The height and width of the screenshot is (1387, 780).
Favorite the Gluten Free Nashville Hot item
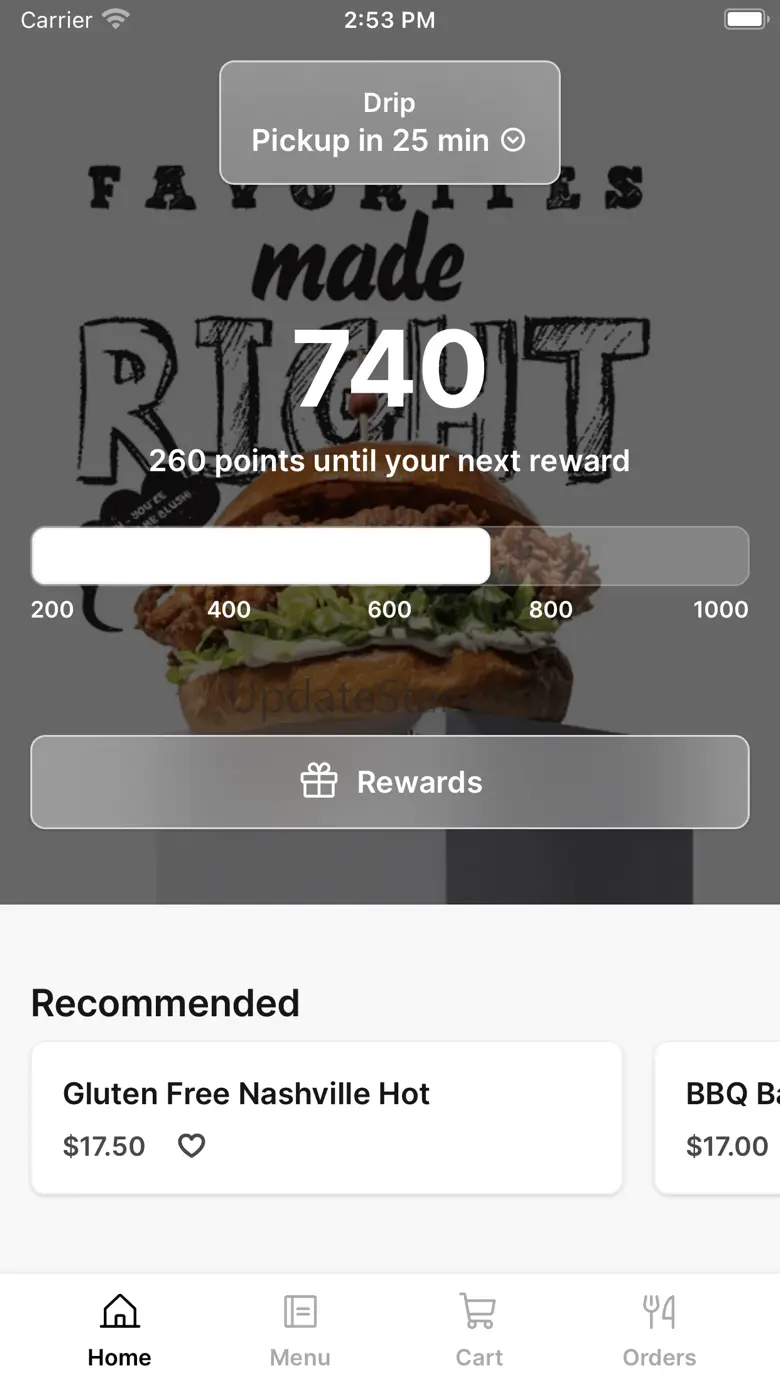coord(191,1145)
